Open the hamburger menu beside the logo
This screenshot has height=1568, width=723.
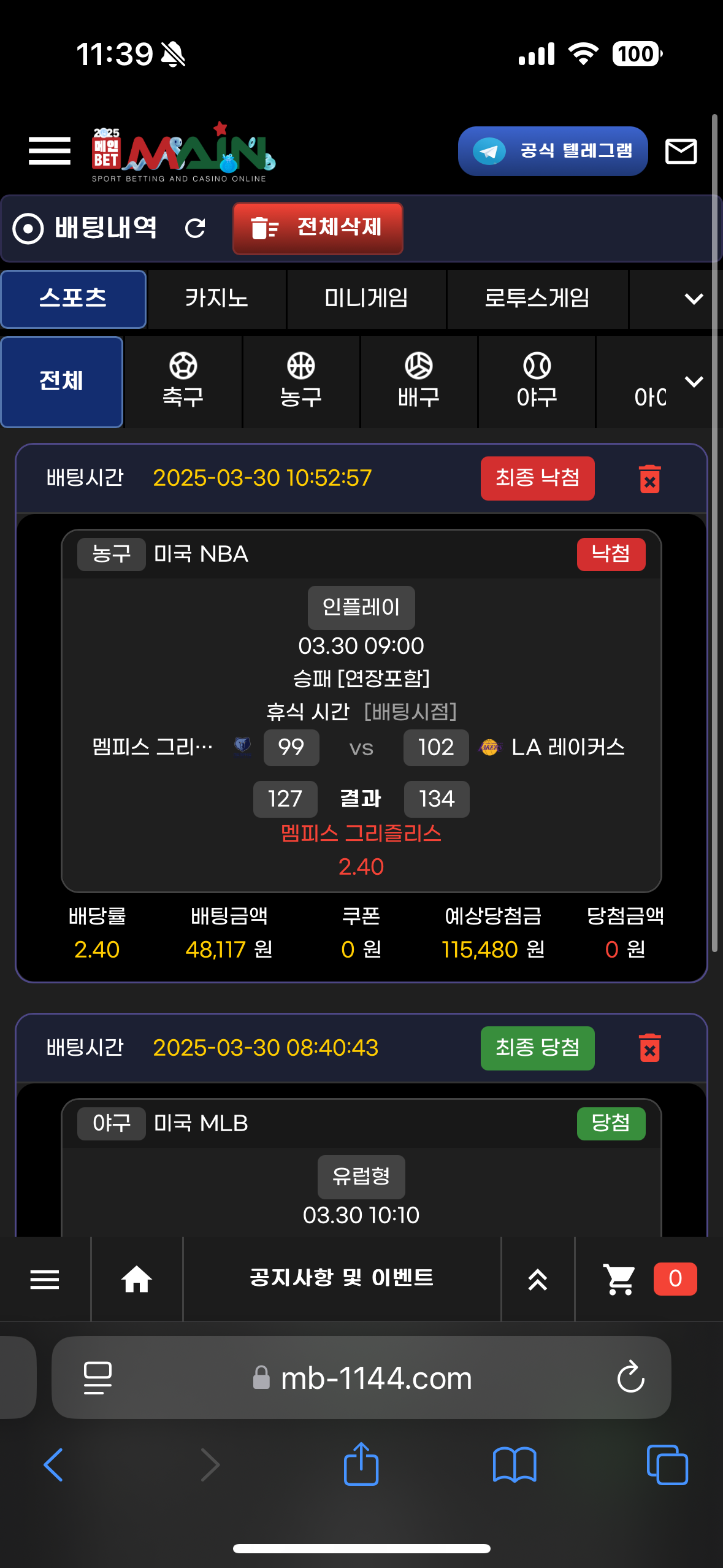(50, 151)
